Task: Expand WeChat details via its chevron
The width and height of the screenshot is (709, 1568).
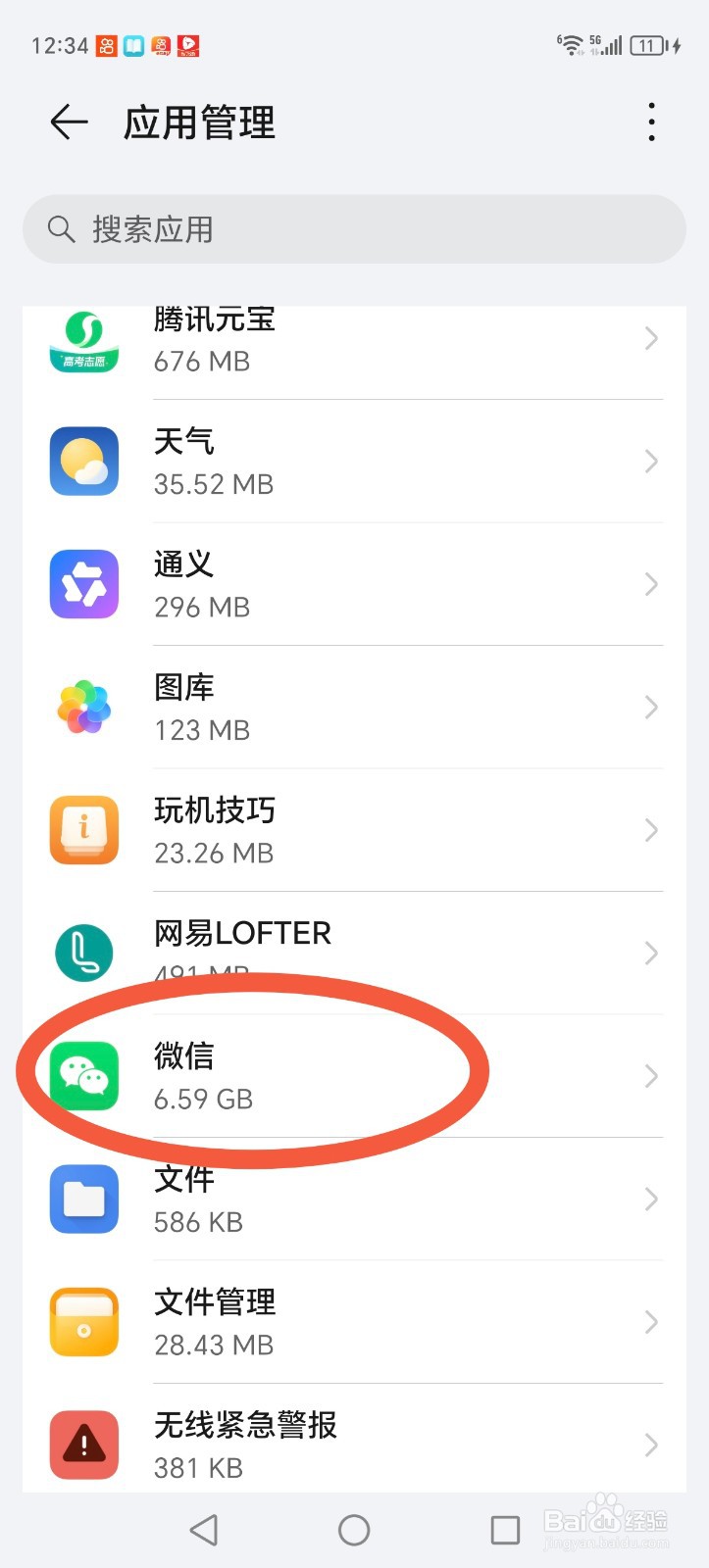Action: click(651, 1075)
